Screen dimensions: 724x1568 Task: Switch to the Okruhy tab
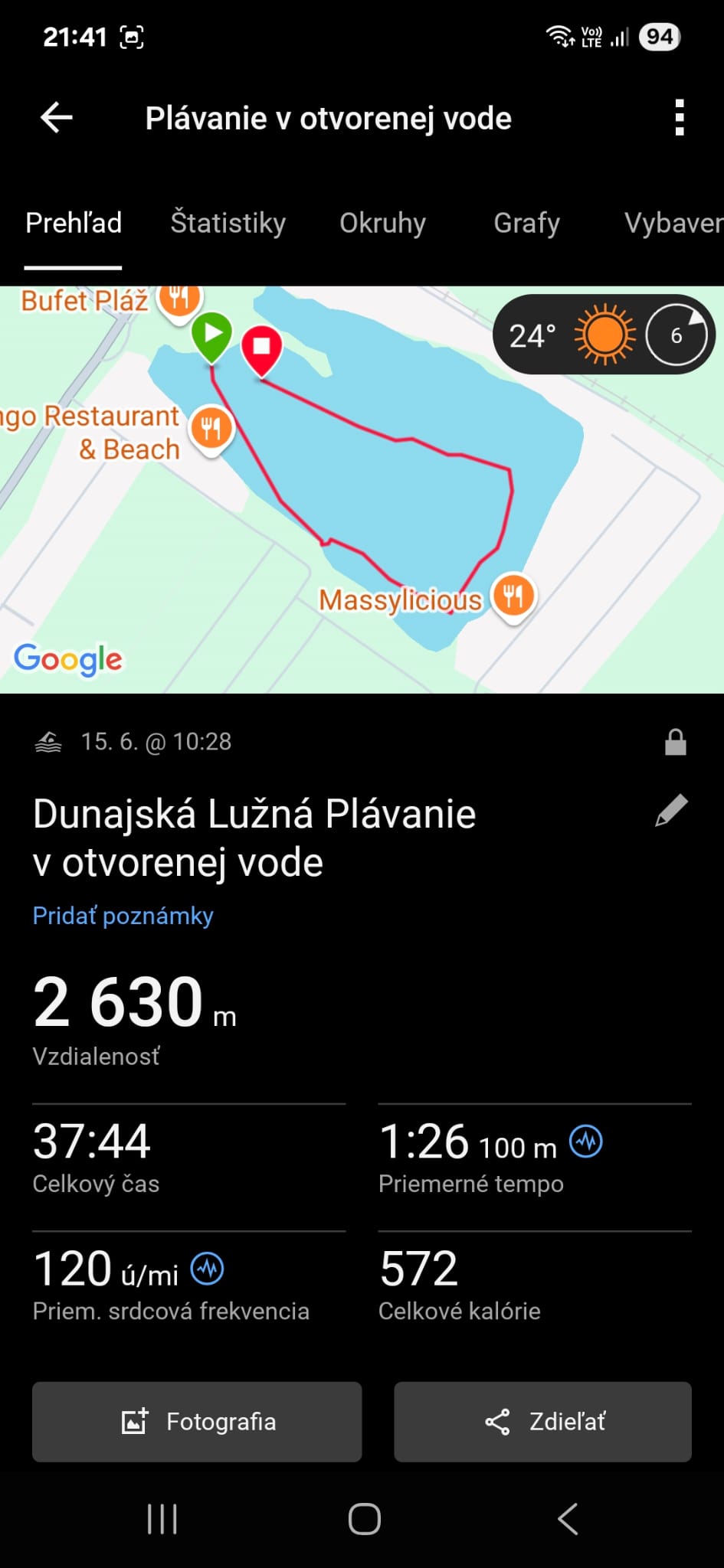point(382,223)
